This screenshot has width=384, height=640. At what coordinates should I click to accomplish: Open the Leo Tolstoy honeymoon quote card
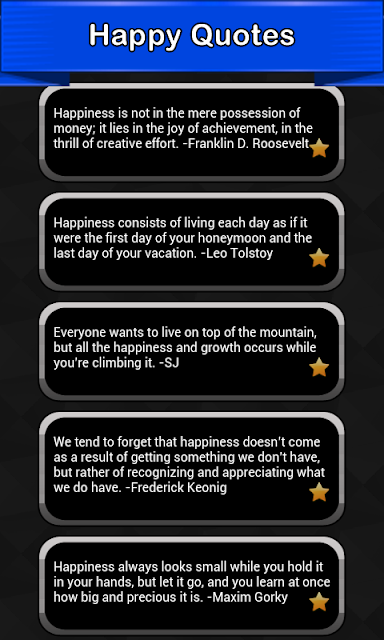[192, 242]
